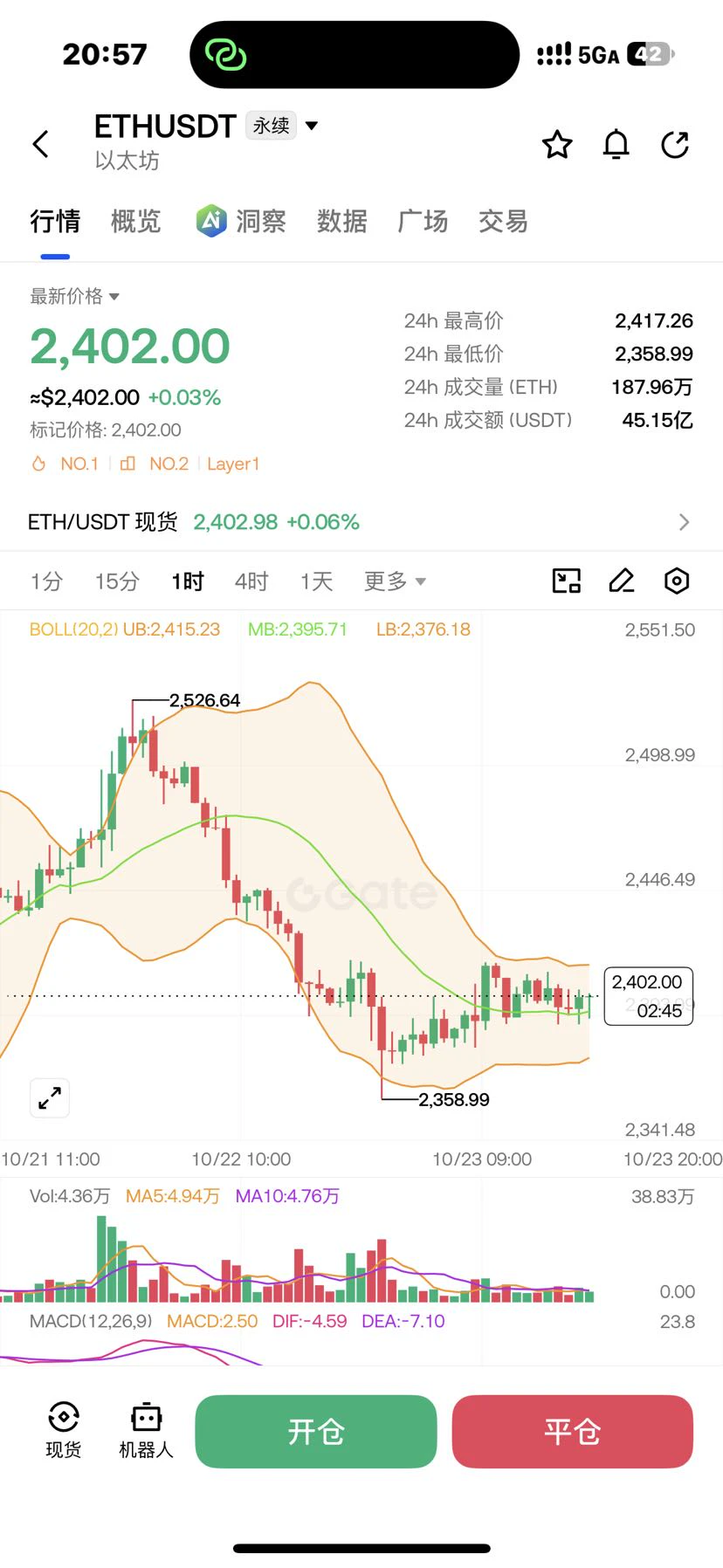
Task: Switch to the 广场 tab
Action: (423, 222)
